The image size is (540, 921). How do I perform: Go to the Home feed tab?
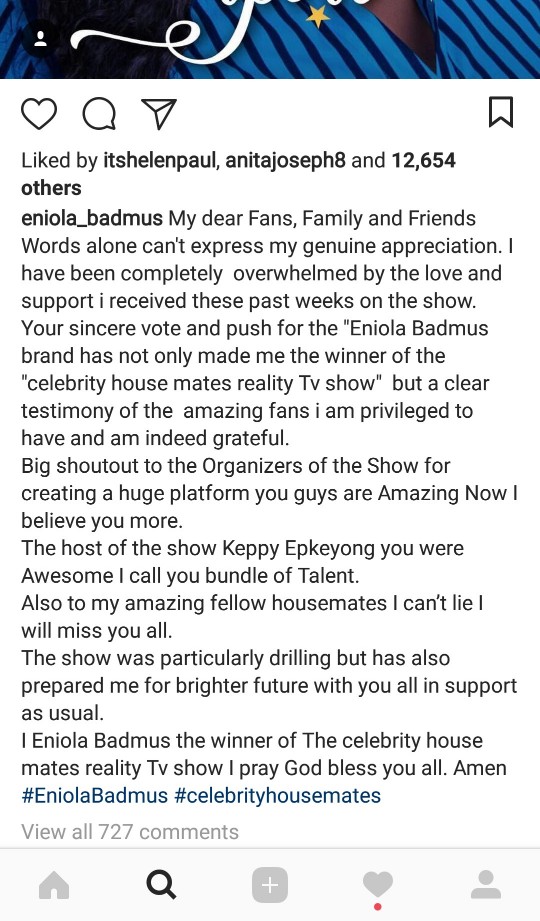coord(54,885)
